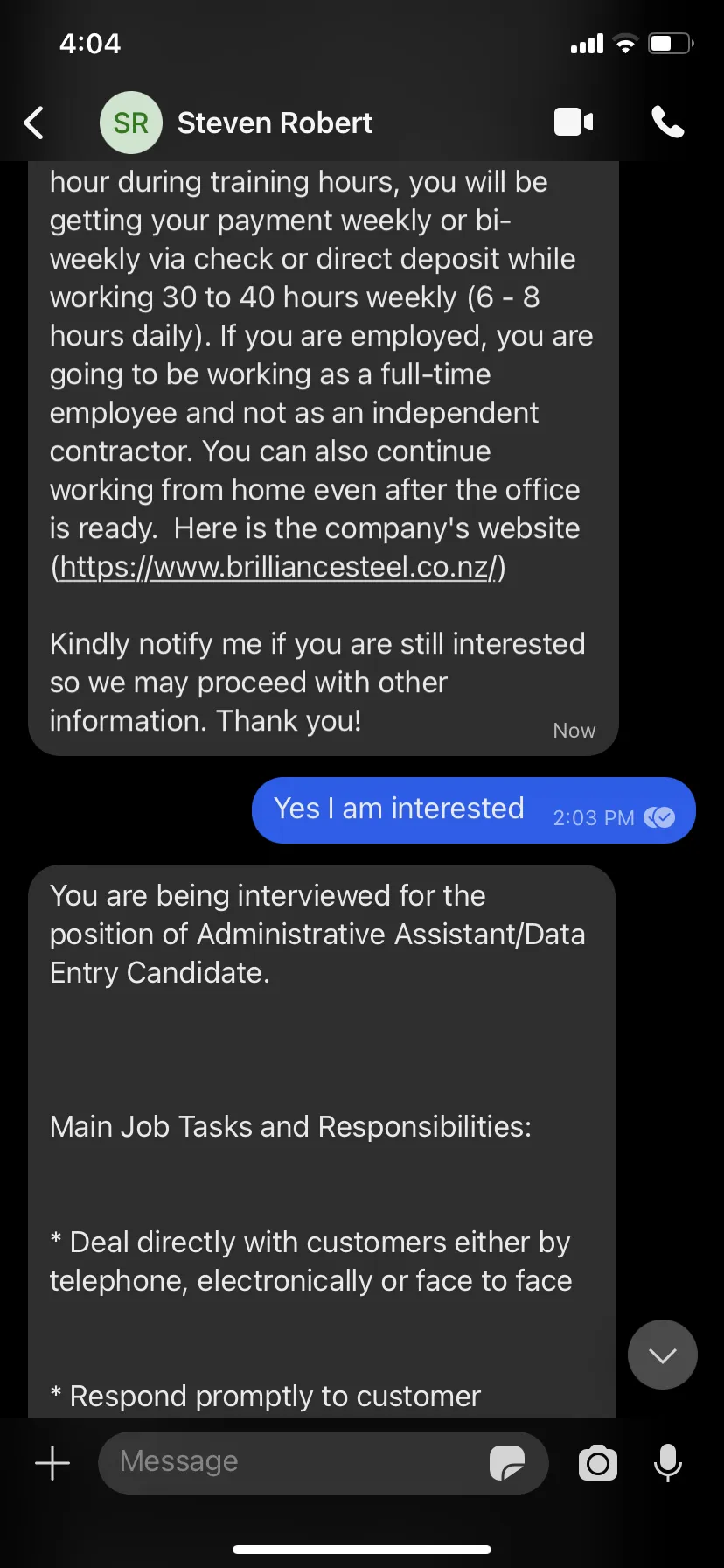This screenshot has width=724, height=1568.
Task: Go back to the chat list
Action: (x=34, y=123)
